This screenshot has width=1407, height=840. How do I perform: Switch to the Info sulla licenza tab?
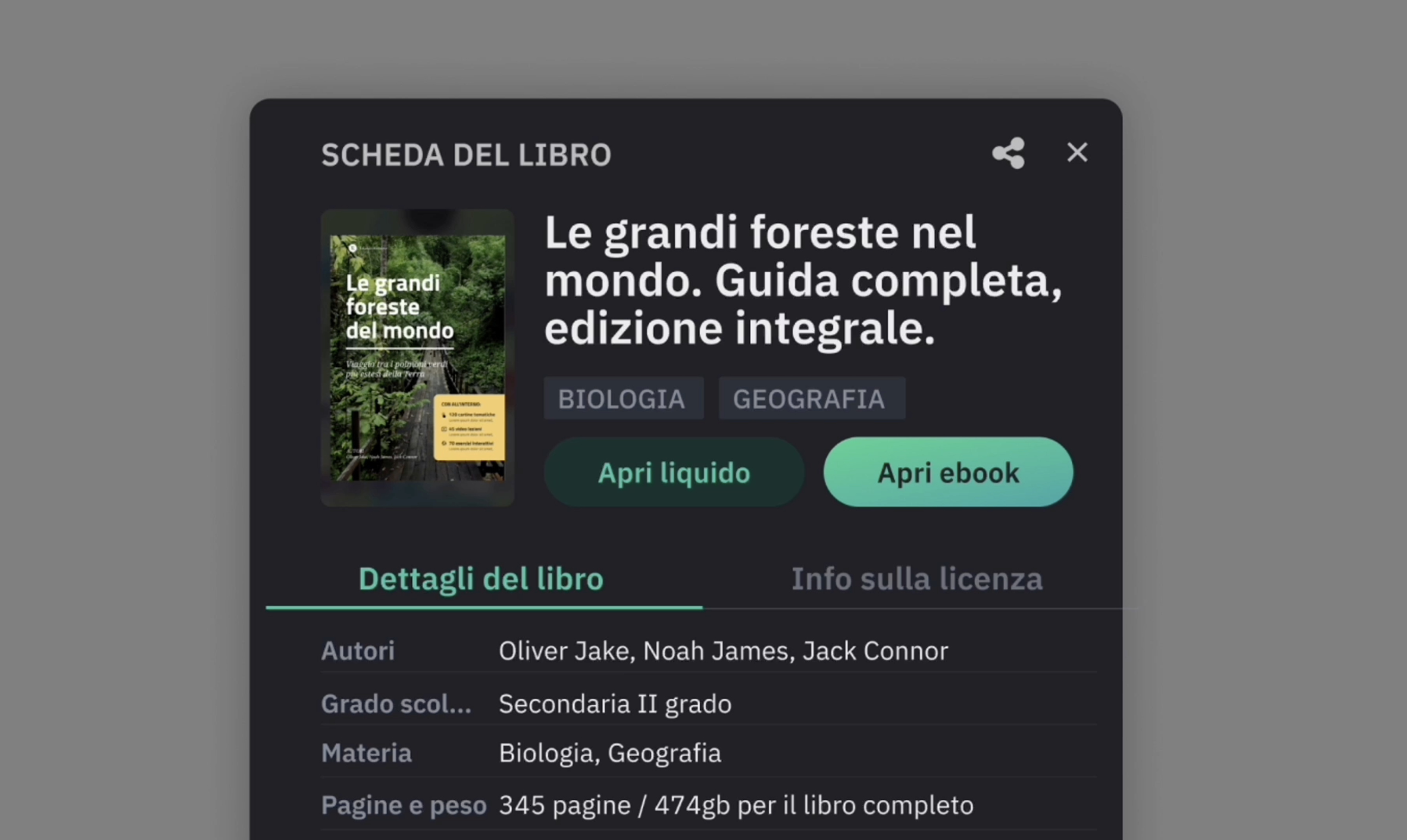[916, 579]
